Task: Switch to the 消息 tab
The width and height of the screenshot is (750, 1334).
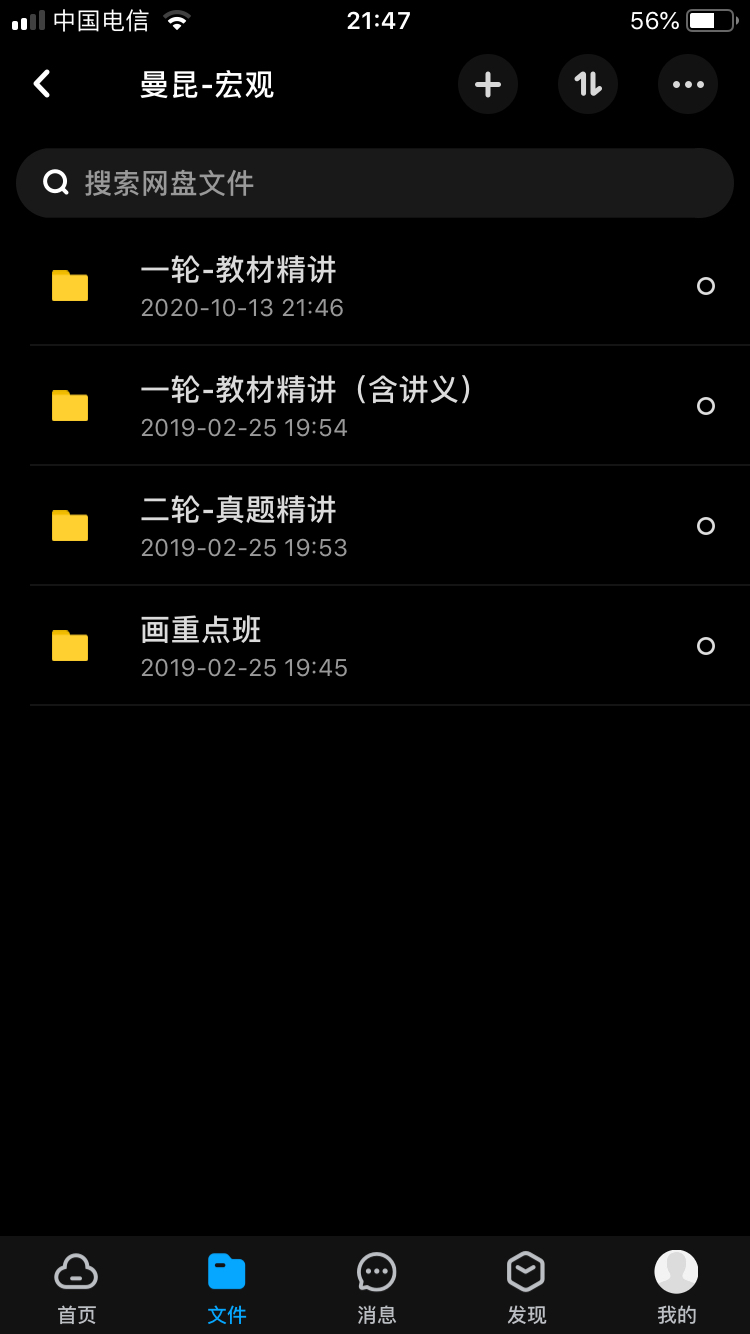Action: point(376,1287)
